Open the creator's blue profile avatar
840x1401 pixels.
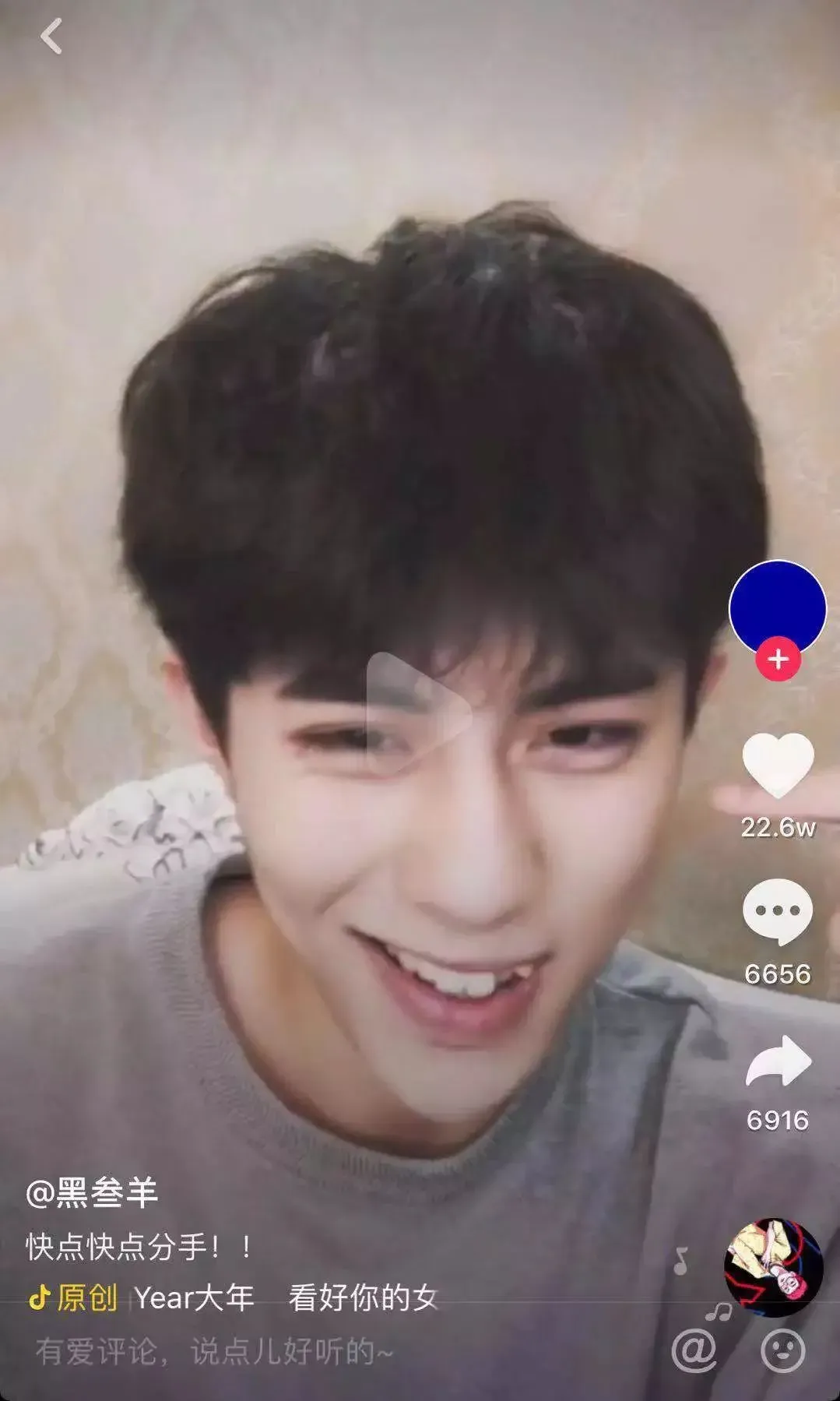click(777, 606)
